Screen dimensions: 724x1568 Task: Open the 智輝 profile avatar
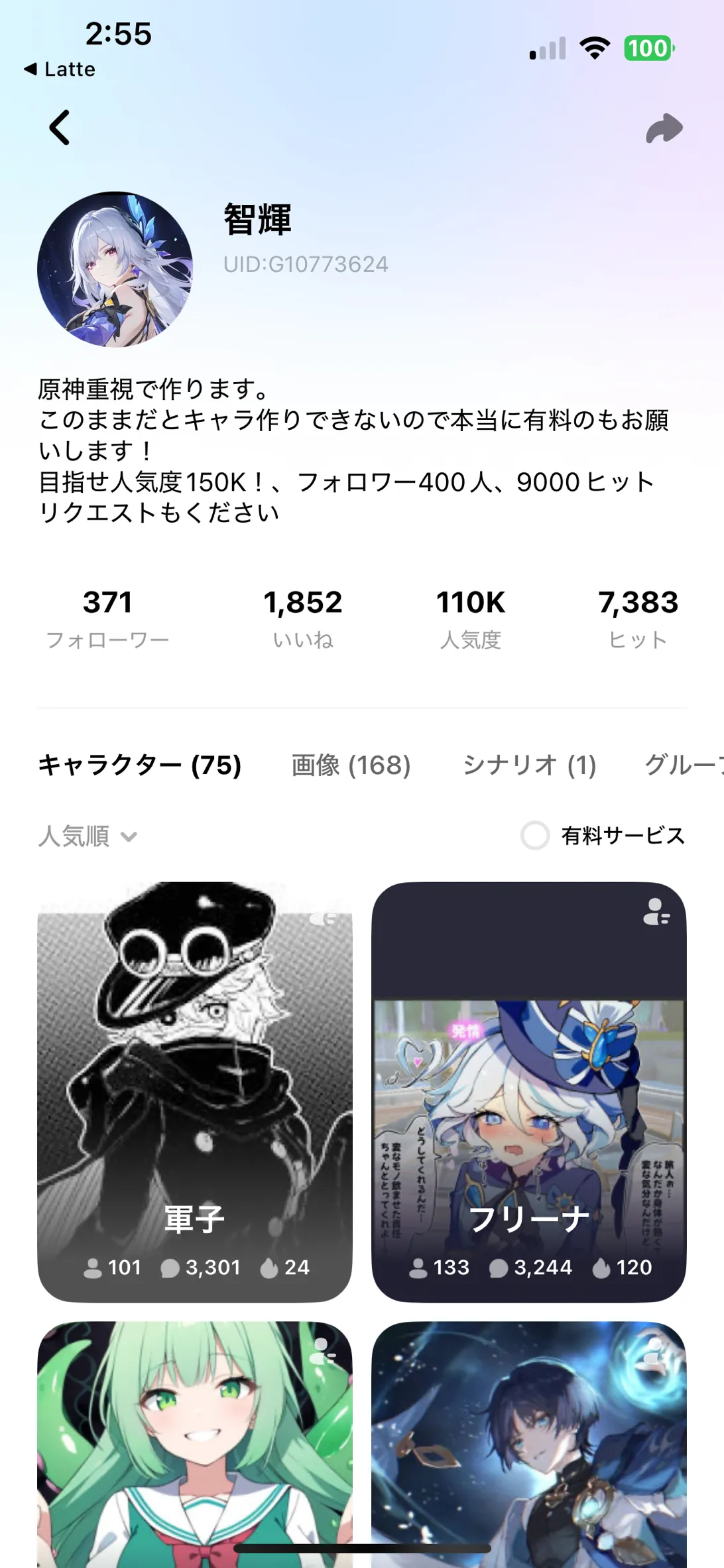coord(115,269)
